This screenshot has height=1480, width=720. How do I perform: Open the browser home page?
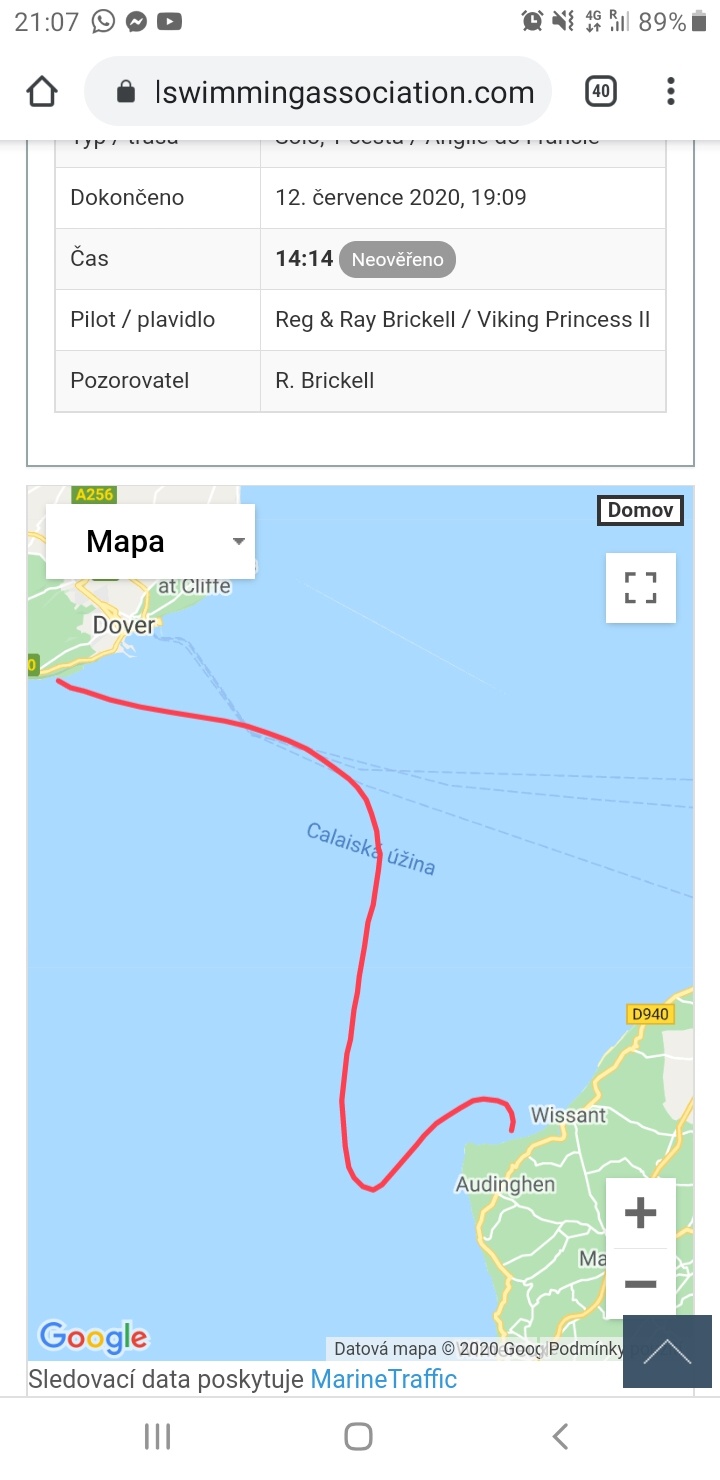click(42, 92)
